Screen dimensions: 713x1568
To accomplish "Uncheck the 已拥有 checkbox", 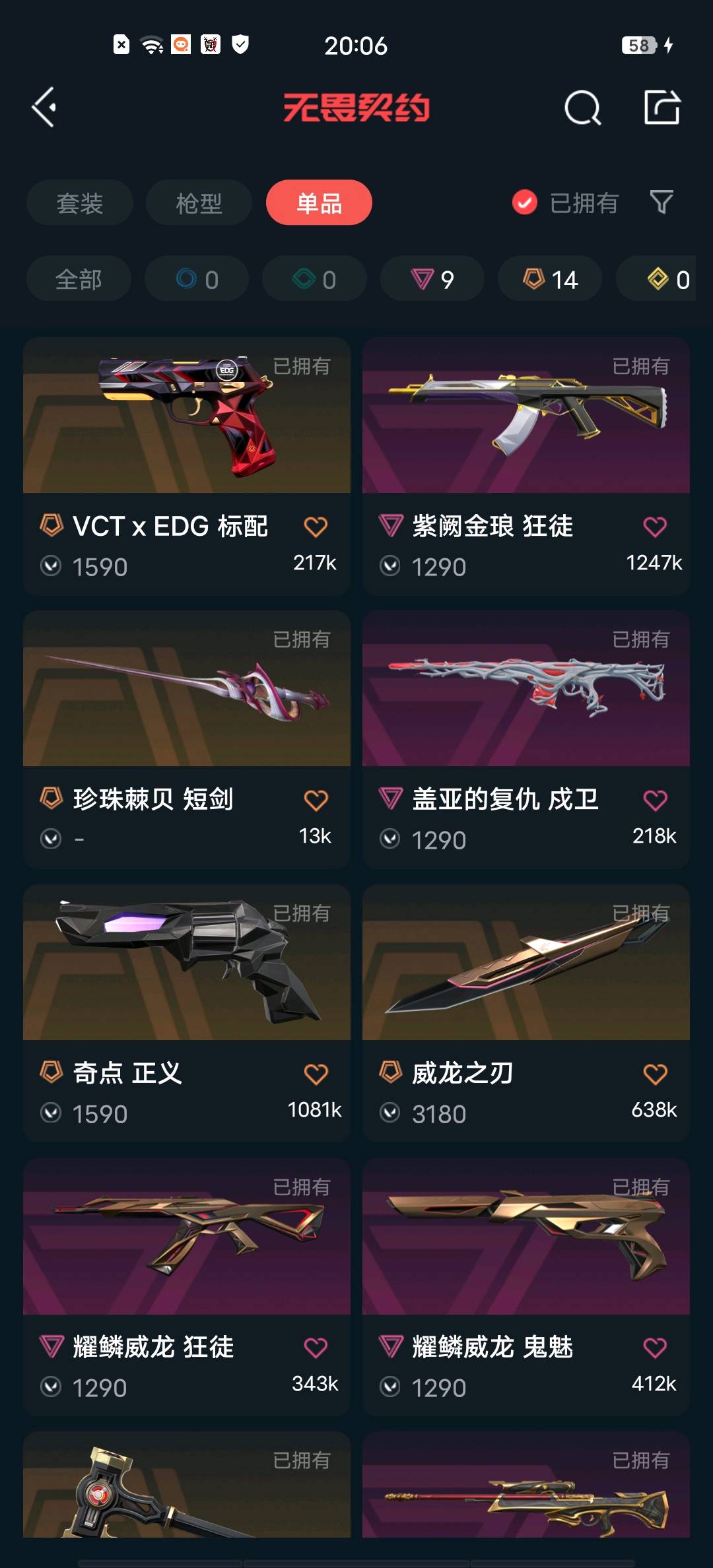I will click(525, 203).
